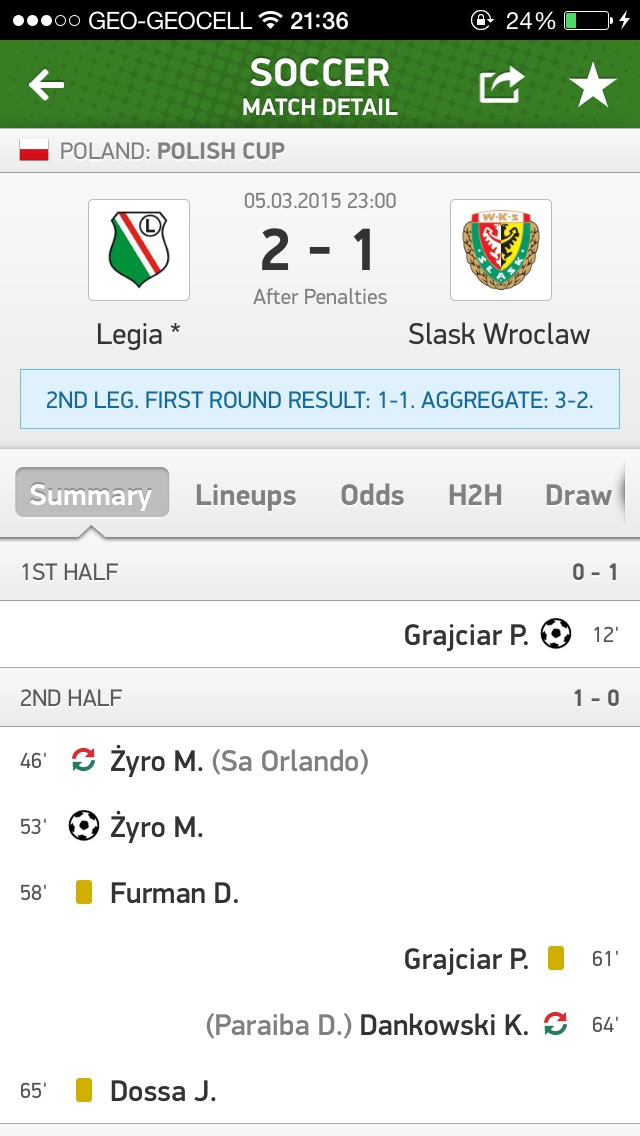Go back using the arrow icon
The image size is (640, 1136).
tap(46, 85)
